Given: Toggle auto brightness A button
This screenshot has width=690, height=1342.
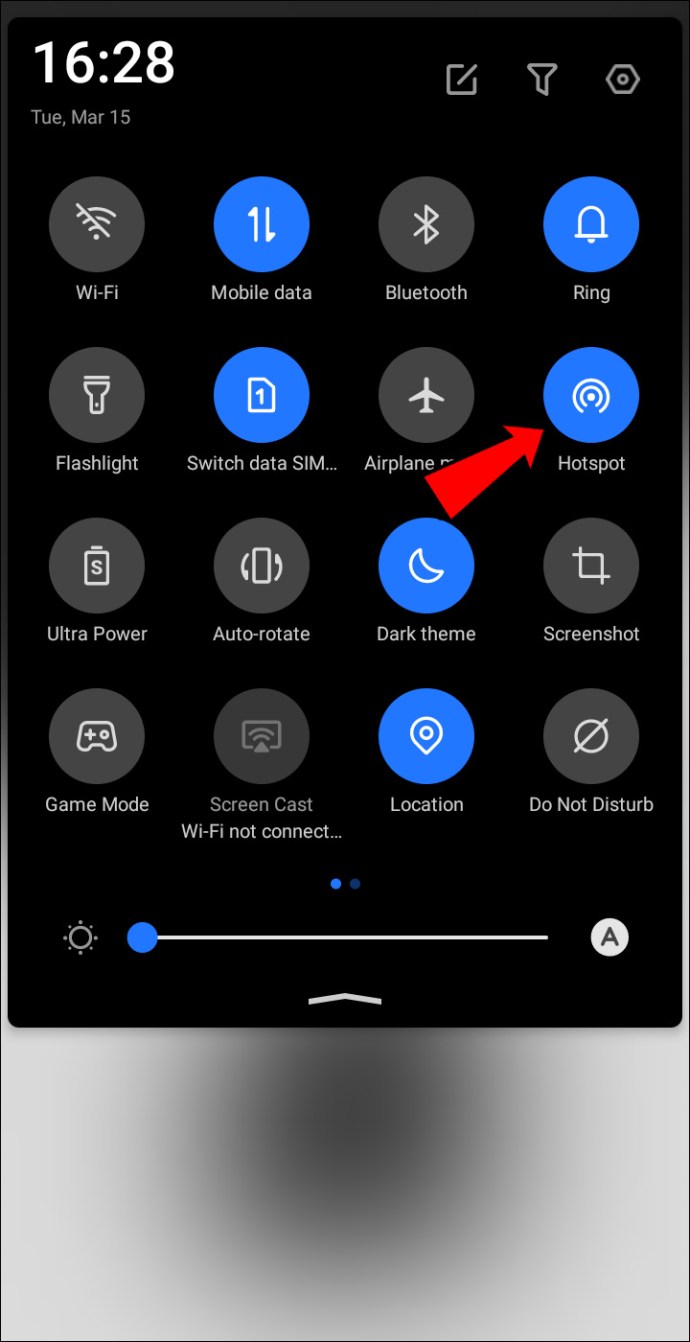Looking at the screenshot, I should tap(609, 938).
